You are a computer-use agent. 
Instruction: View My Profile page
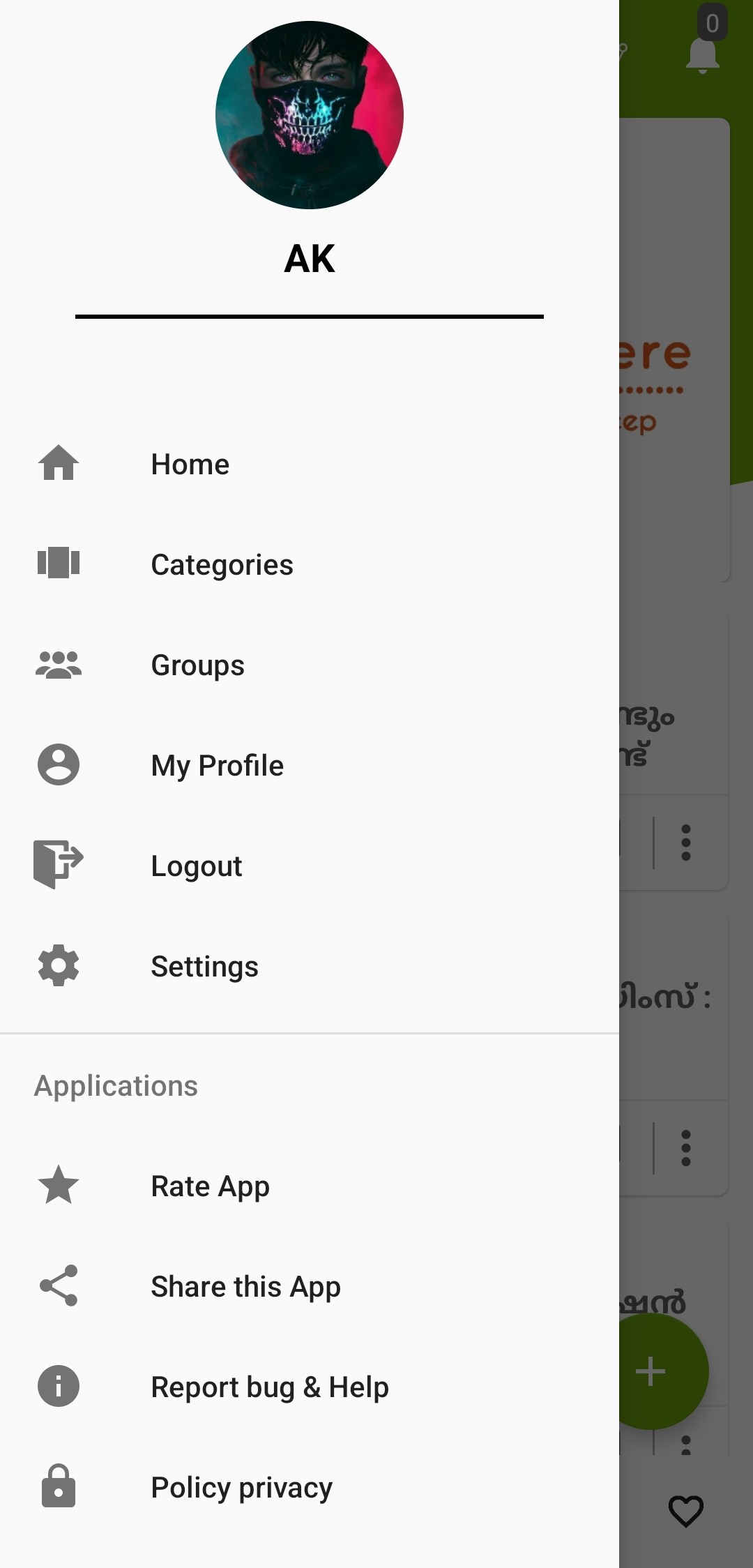tap(217, 766)
